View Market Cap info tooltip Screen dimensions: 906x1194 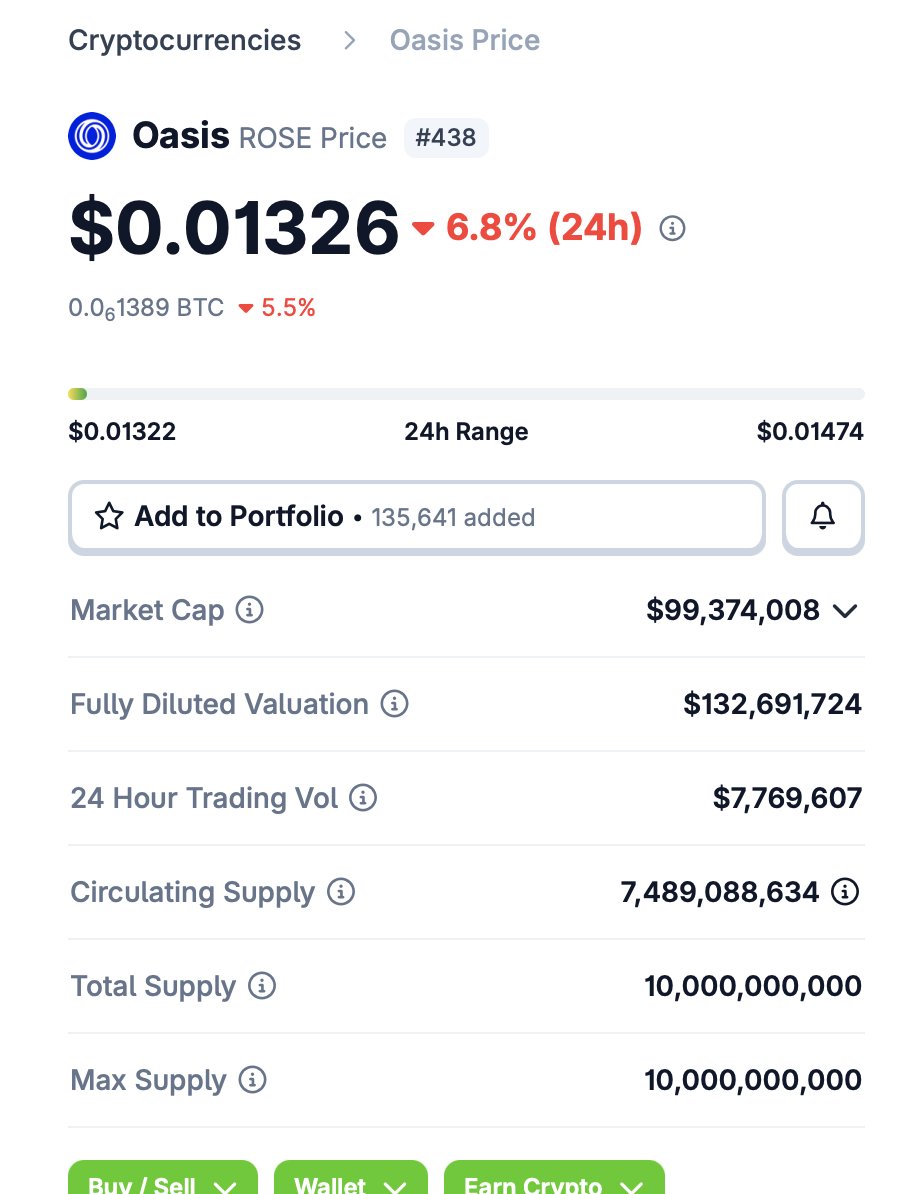(x=249, y=609)
